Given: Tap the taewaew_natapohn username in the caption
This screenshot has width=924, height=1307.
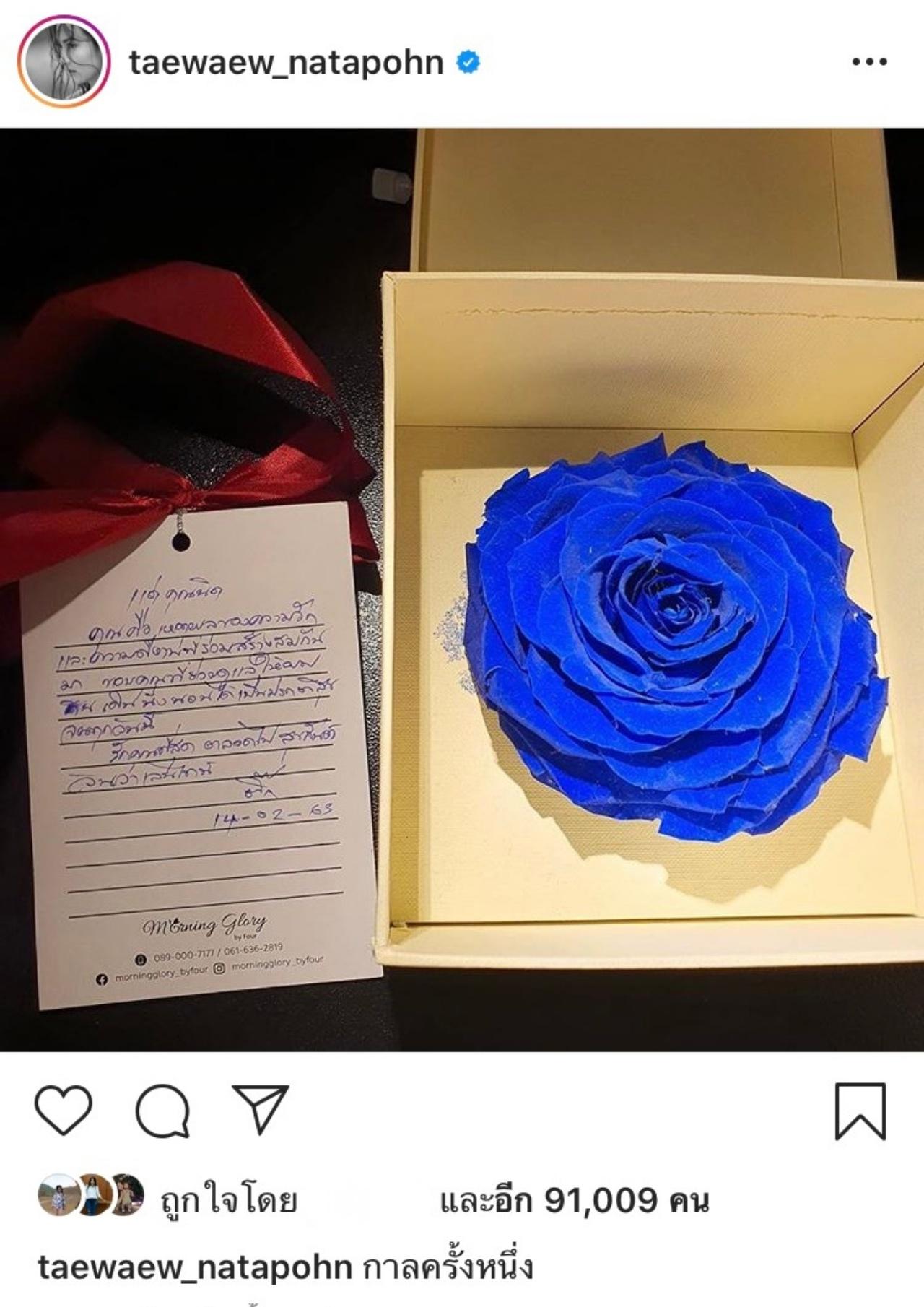Looking at the screenshot, I should 195,1268.
